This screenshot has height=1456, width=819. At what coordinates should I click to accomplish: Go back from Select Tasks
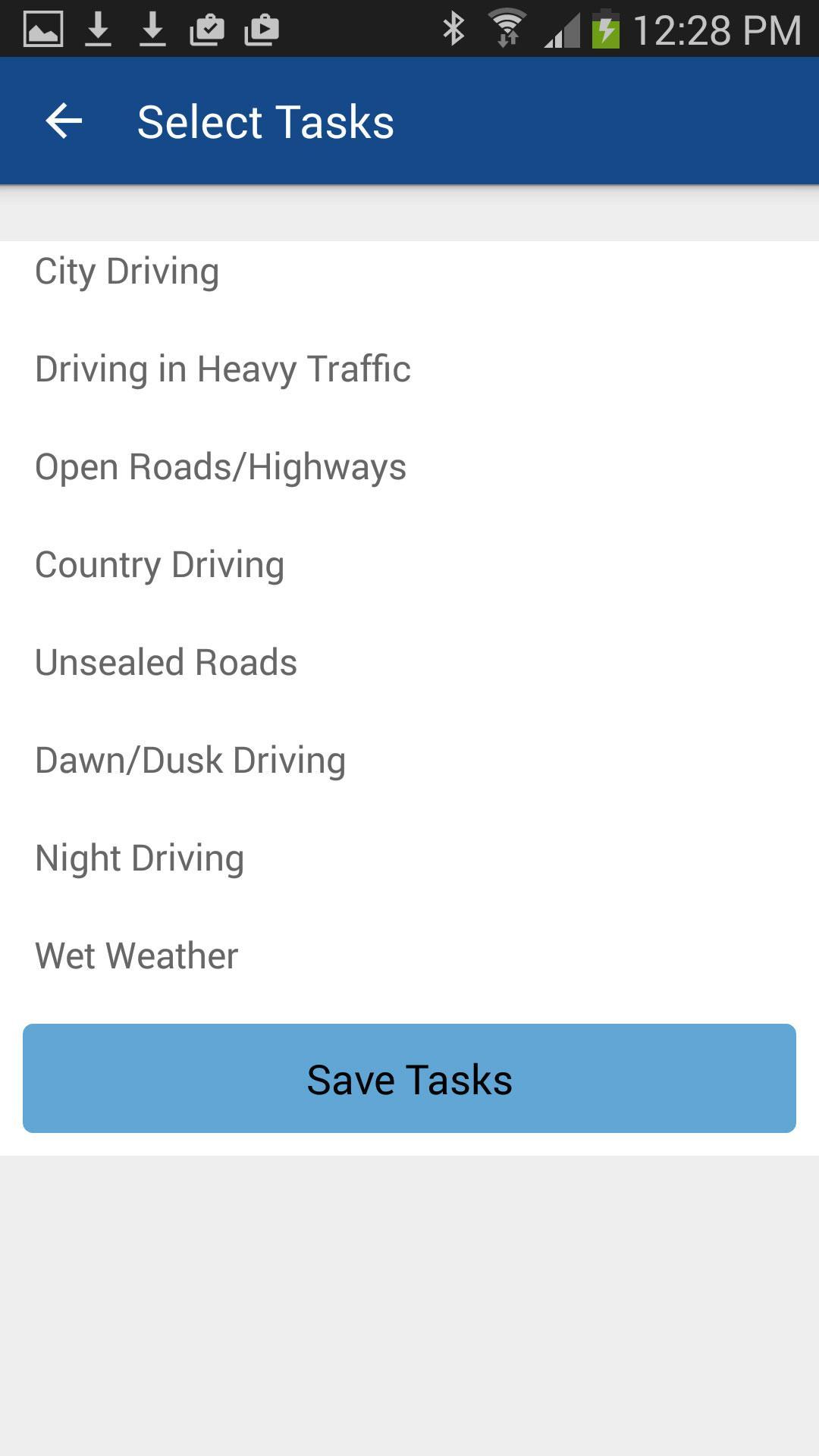[x=64, y=121]
